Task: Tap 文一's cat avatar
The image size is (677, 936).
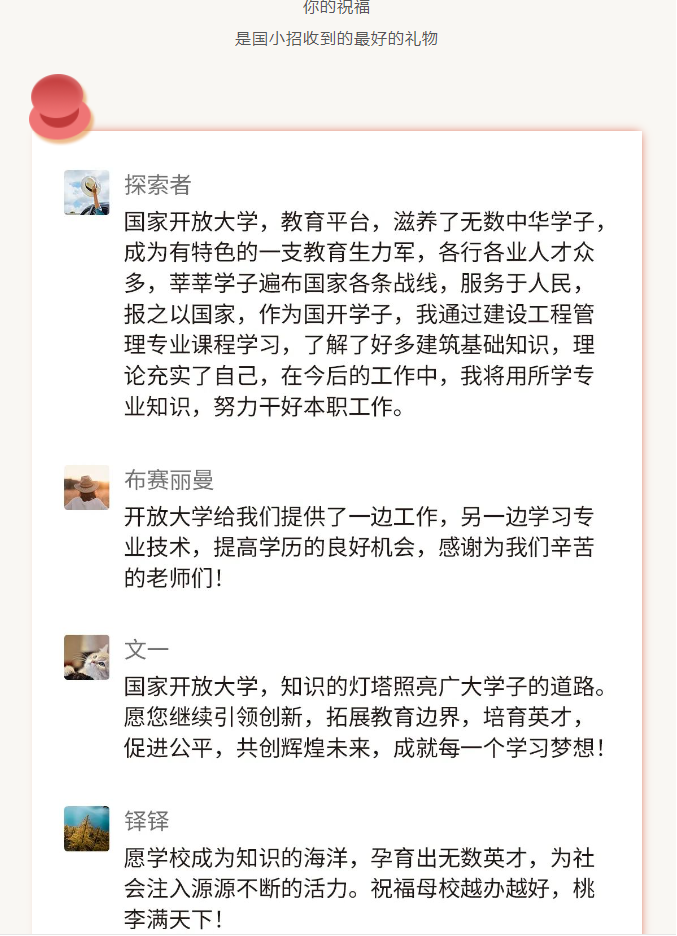Action: tap(87, 657)
